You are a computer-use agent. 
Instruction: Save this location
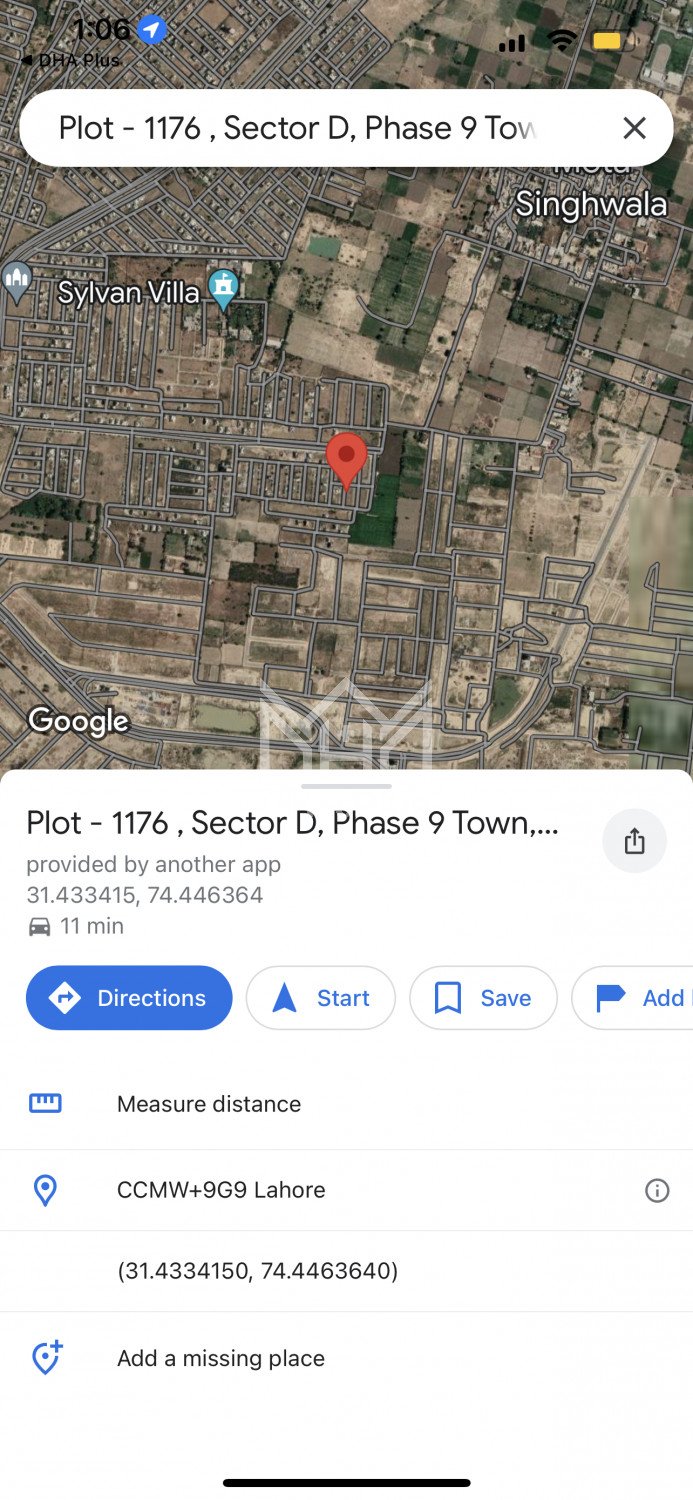tap(483, 998)
